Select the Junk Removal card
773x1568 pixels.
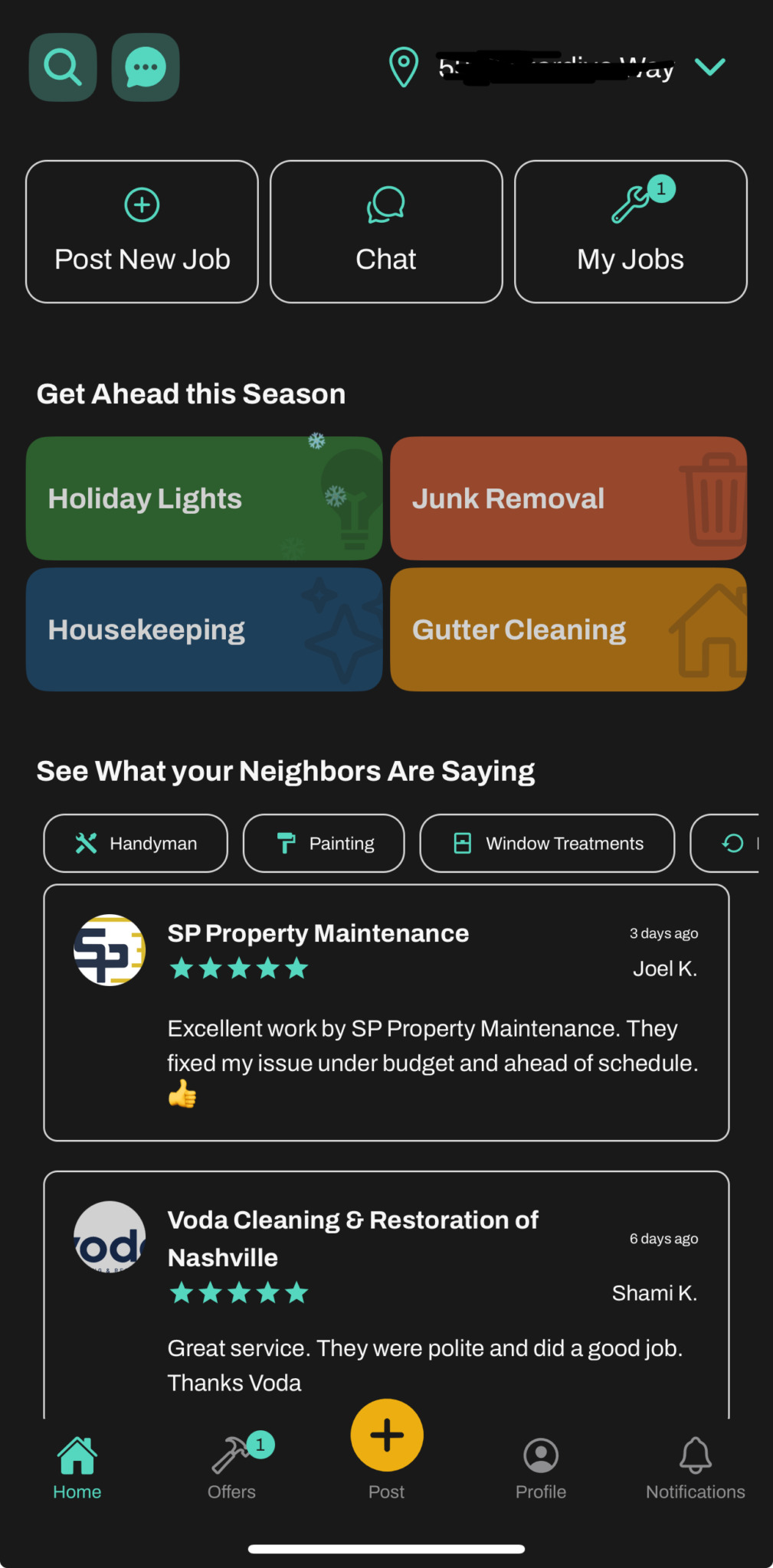[568, 498]
